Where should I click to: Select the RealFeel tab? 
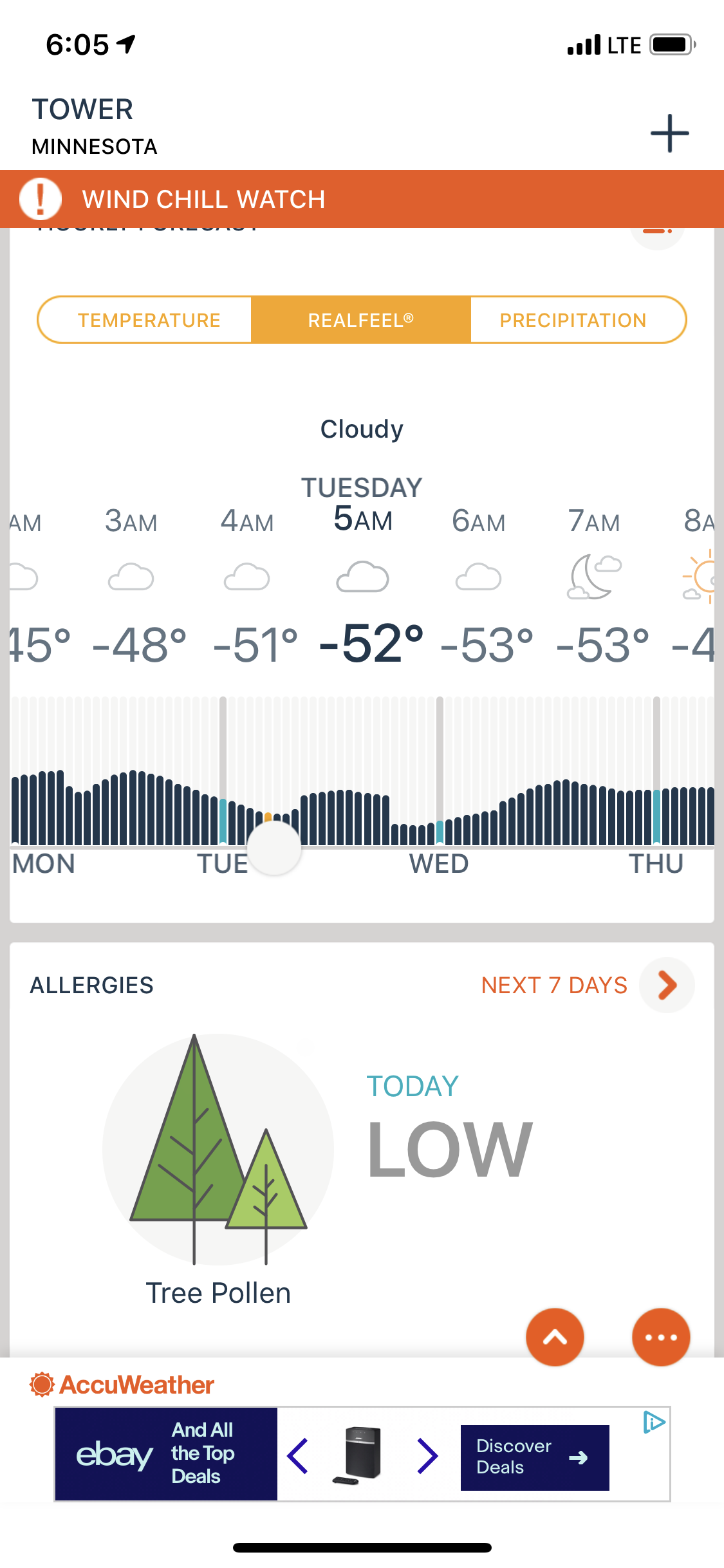pyautogui.click(x=360, y=320)
